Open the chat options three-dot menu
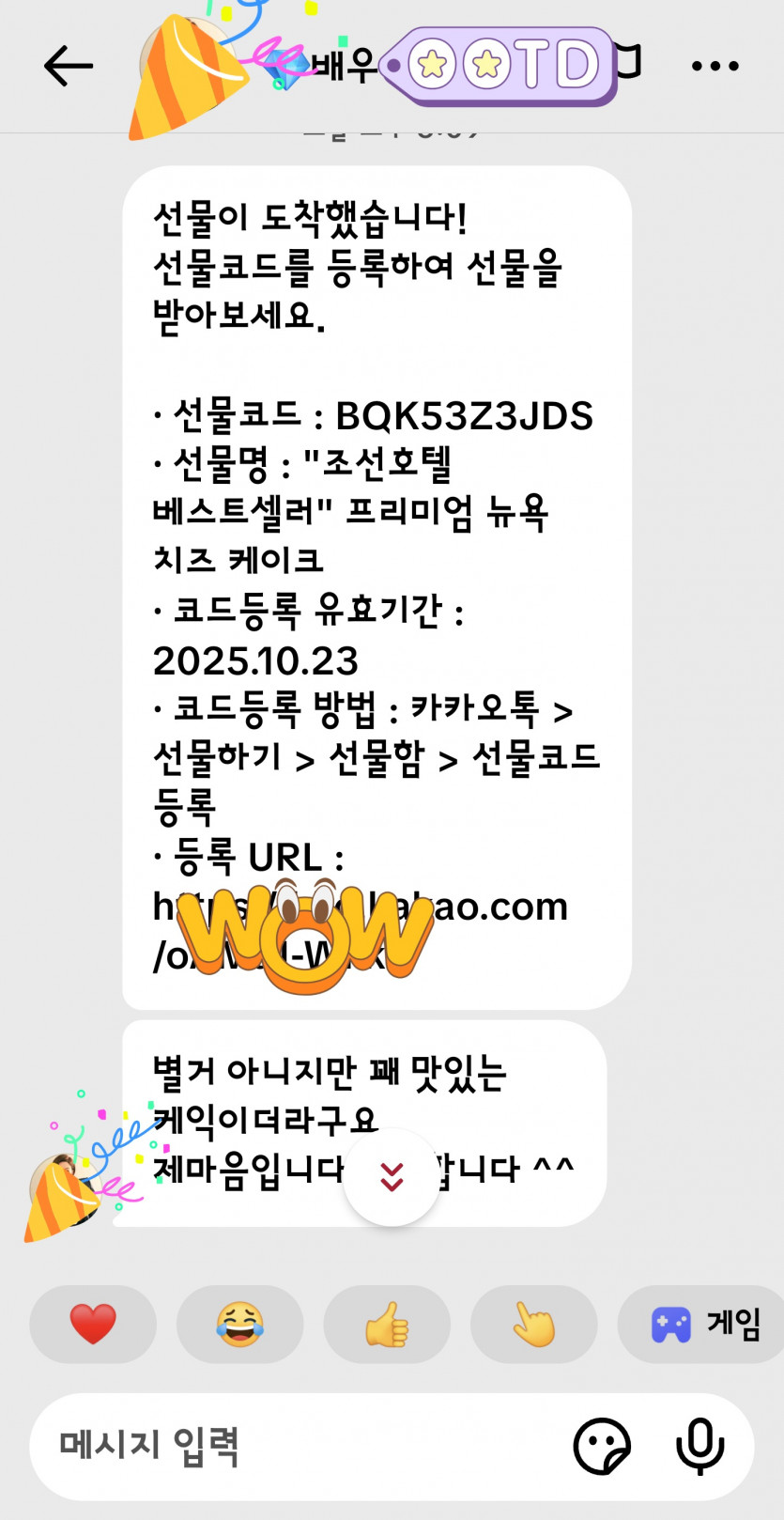The width and height of the screenshot is (784, 1520). tap(715, 64)
